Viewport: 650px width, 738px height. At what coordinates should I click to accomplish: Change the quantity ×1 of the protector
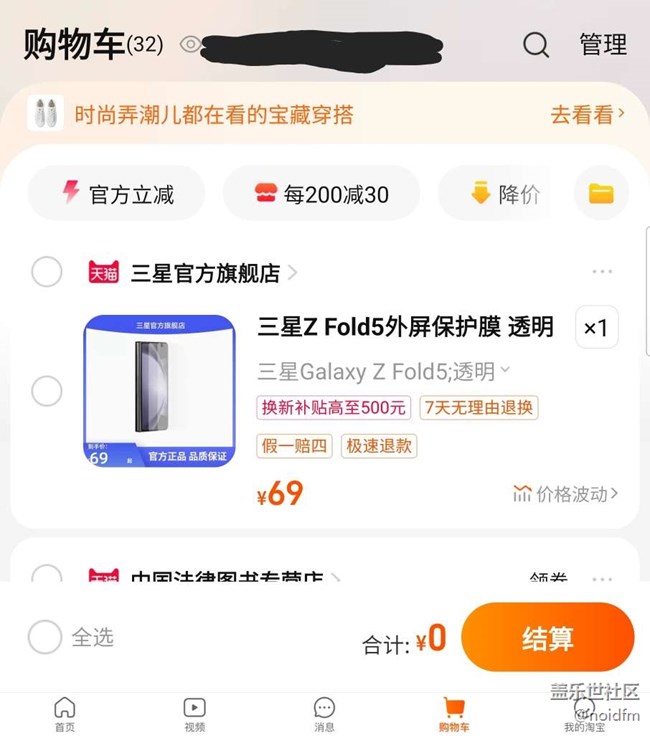pos(597,328)
